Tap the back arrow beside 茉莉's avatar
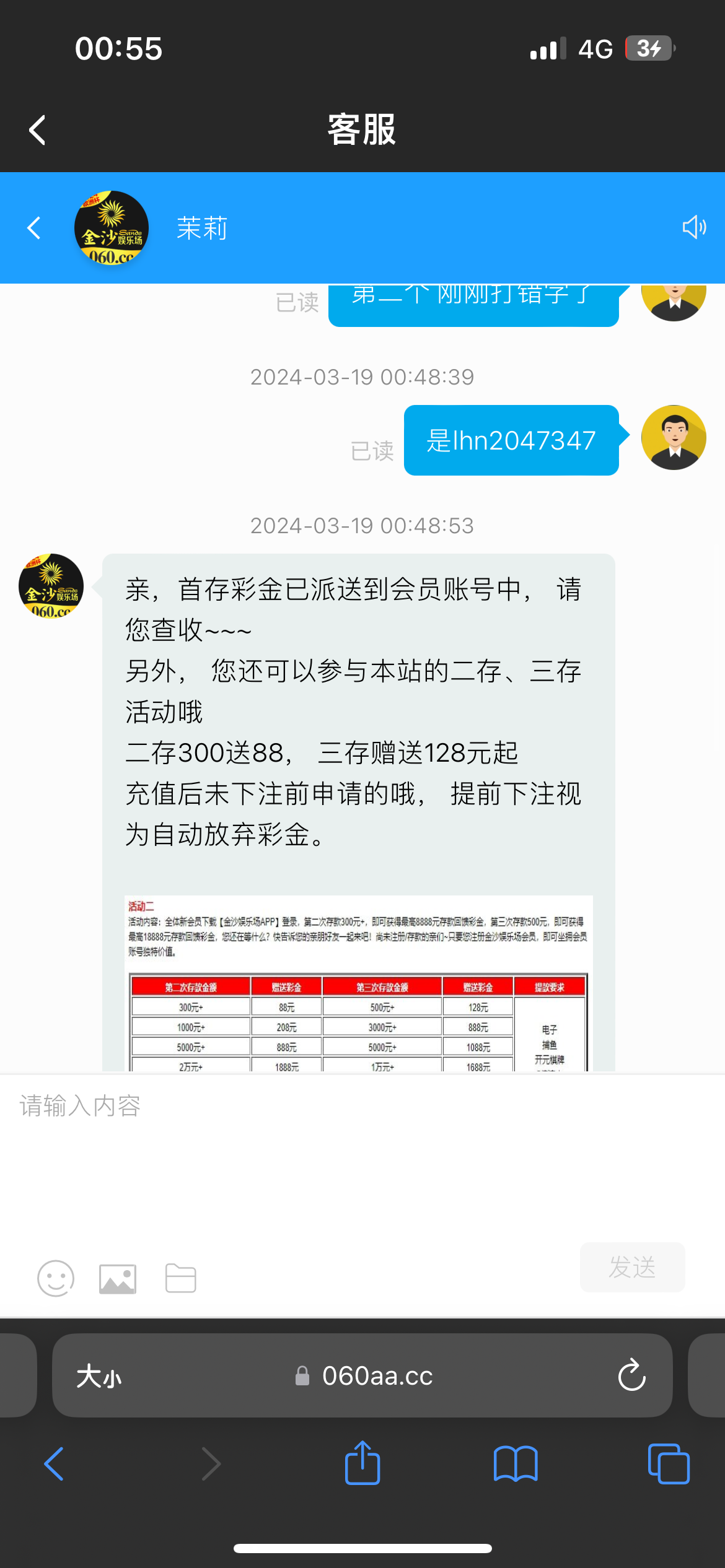The image size is (725, 1568). (34, 228)
